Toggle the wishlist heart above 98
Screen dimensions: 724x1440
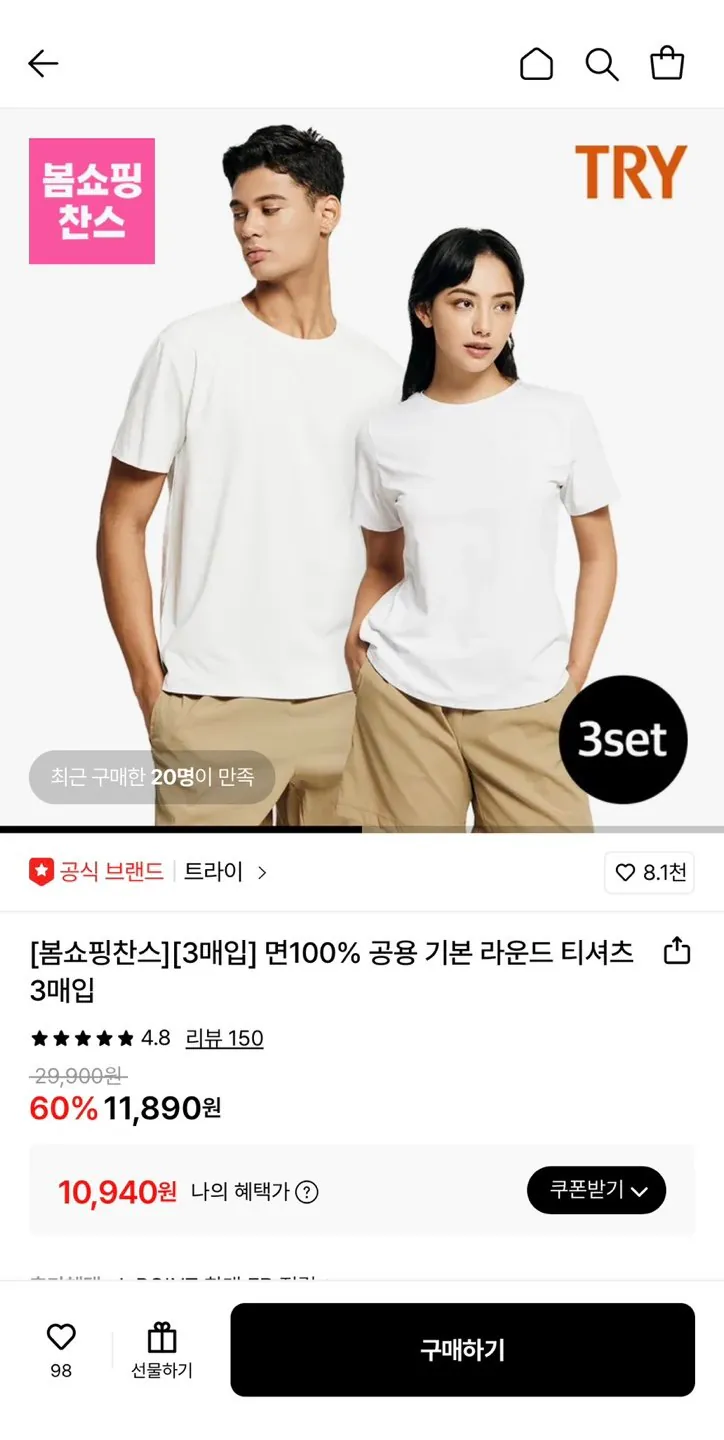tap(61, 1335)
